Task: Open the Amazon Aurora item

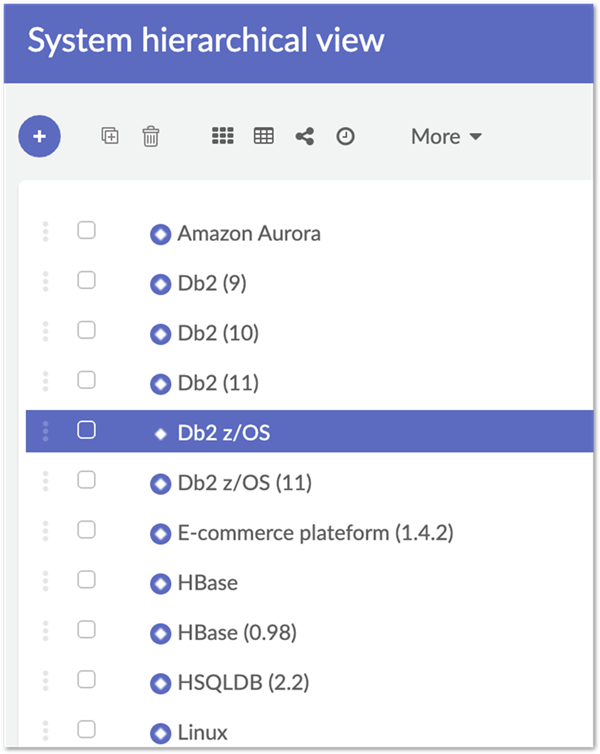Action: pyautogui.click(x=249, y=234)
